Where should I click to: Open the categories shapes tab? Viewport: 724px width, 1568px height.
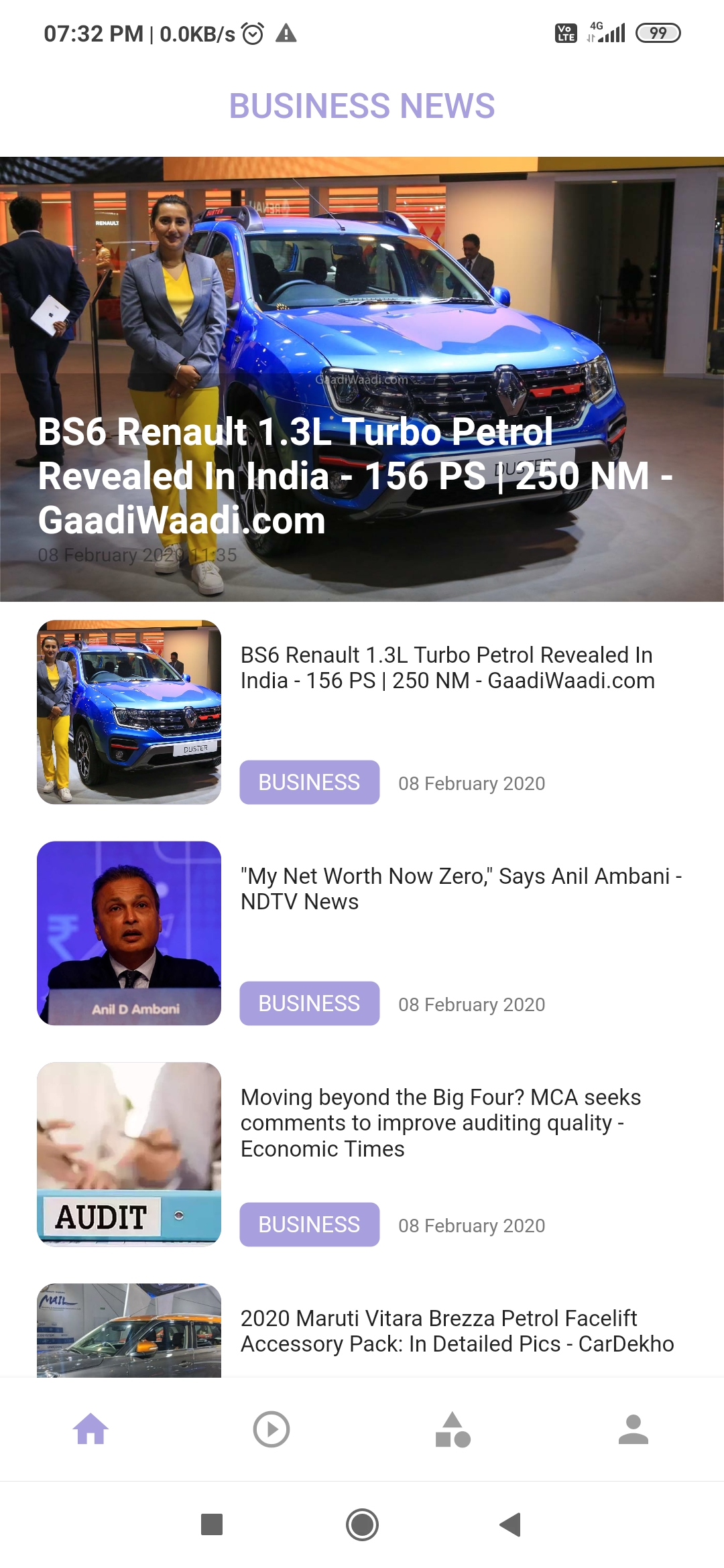point(452,1429)
